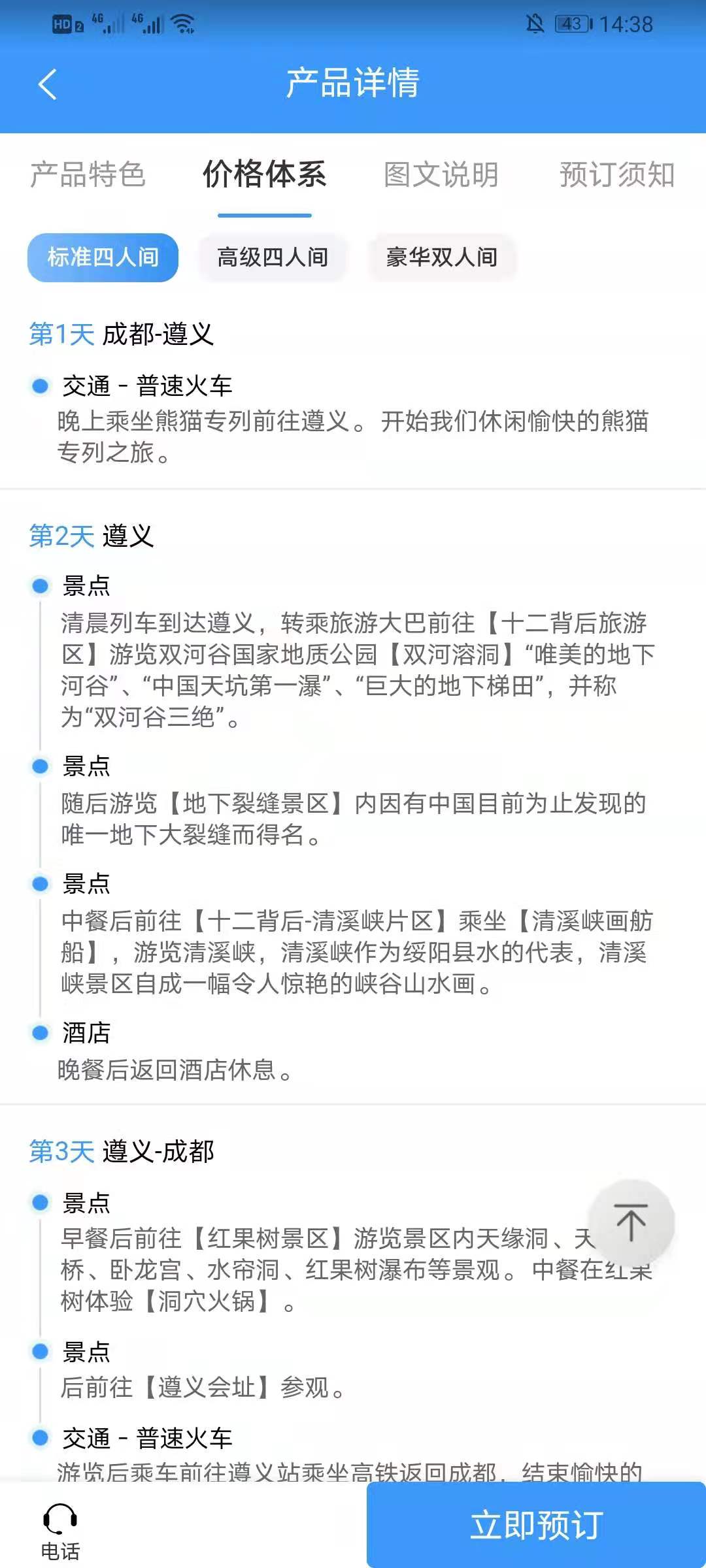Tap 立即预订 to book now
The height and width of the screenshot is (1568, 706).
536,1526
